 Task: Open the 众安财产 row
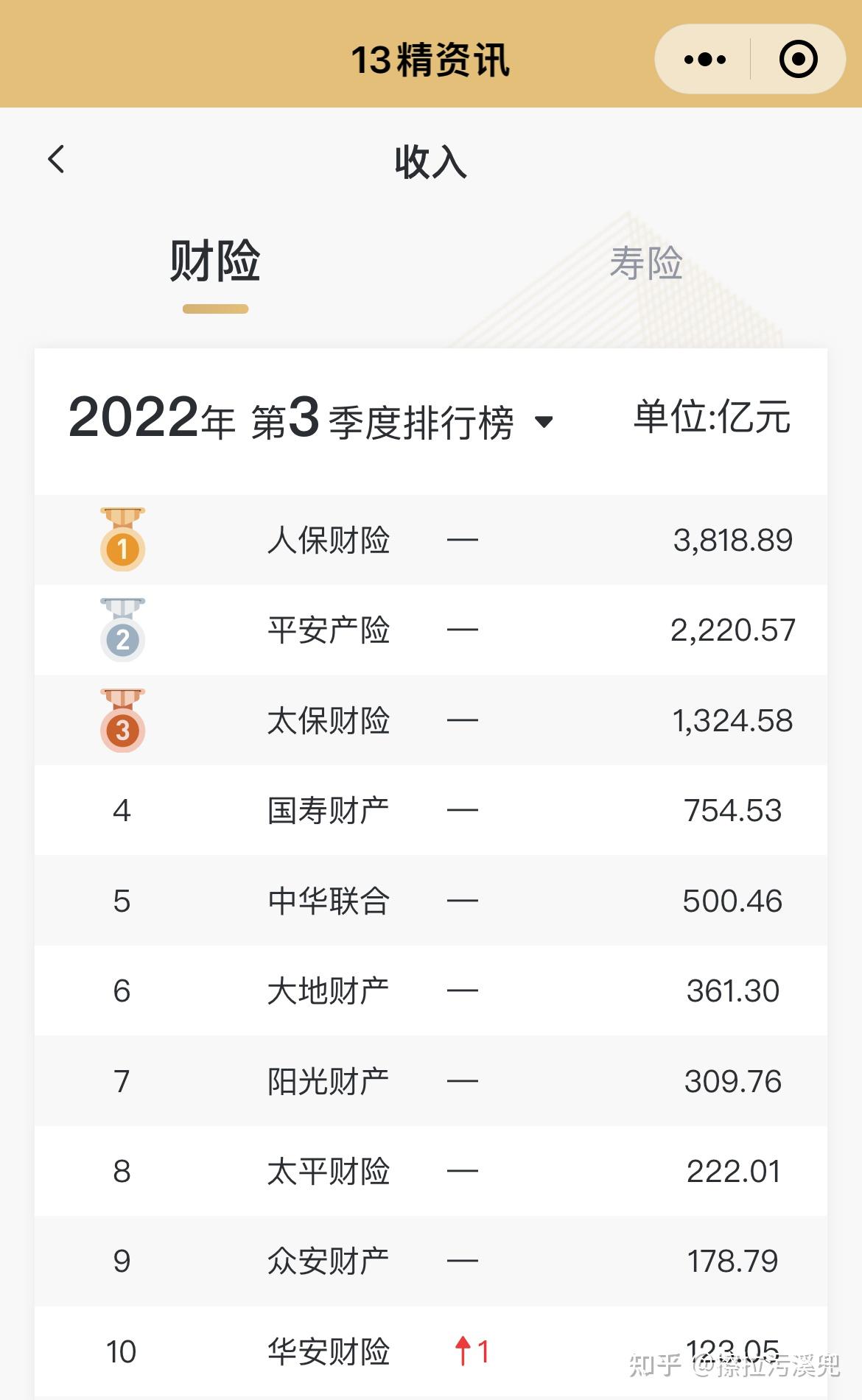click(431, 1262)
